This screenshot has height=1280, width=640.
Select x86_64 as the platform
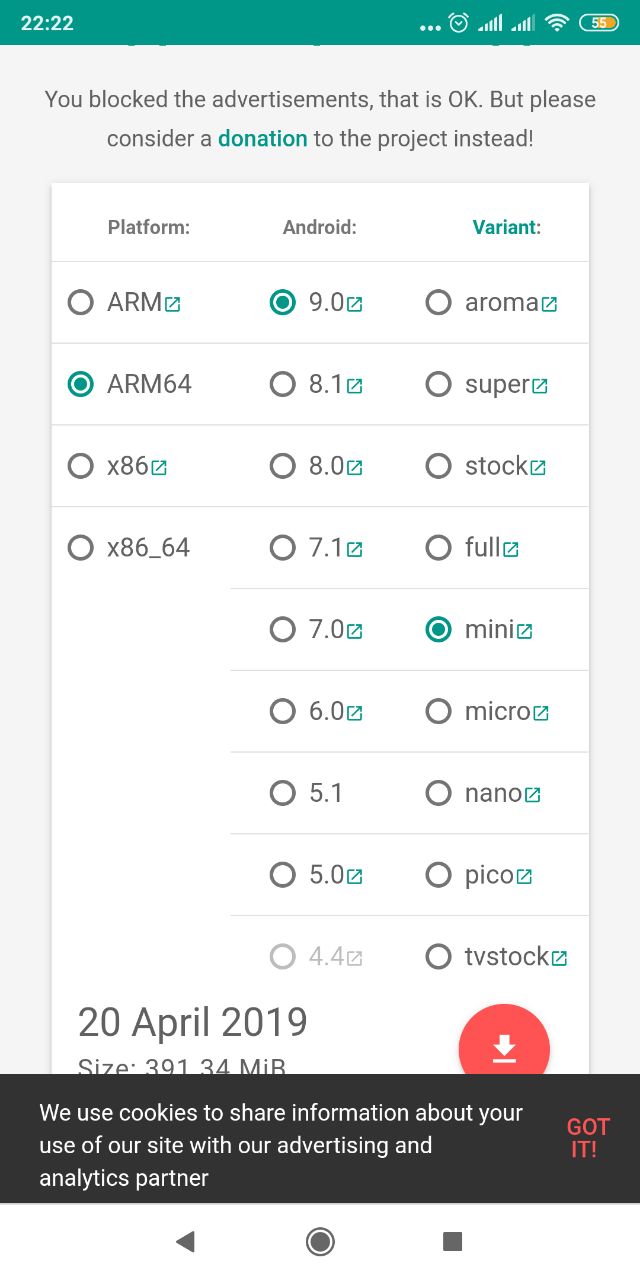click(x=81, y=548)
